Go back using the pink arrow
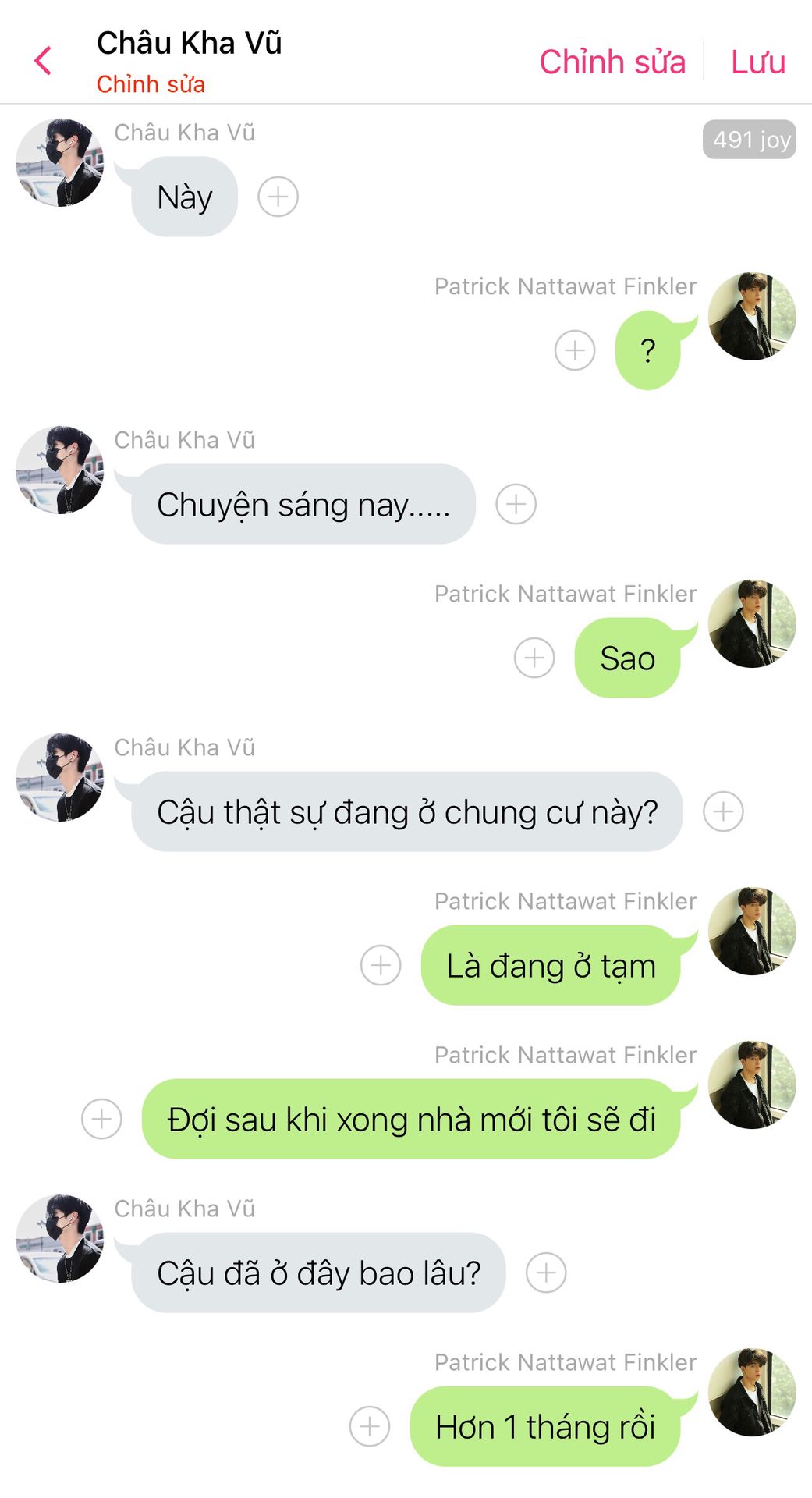The height and width of the screenshot is (1498, 812). (44, 61)
